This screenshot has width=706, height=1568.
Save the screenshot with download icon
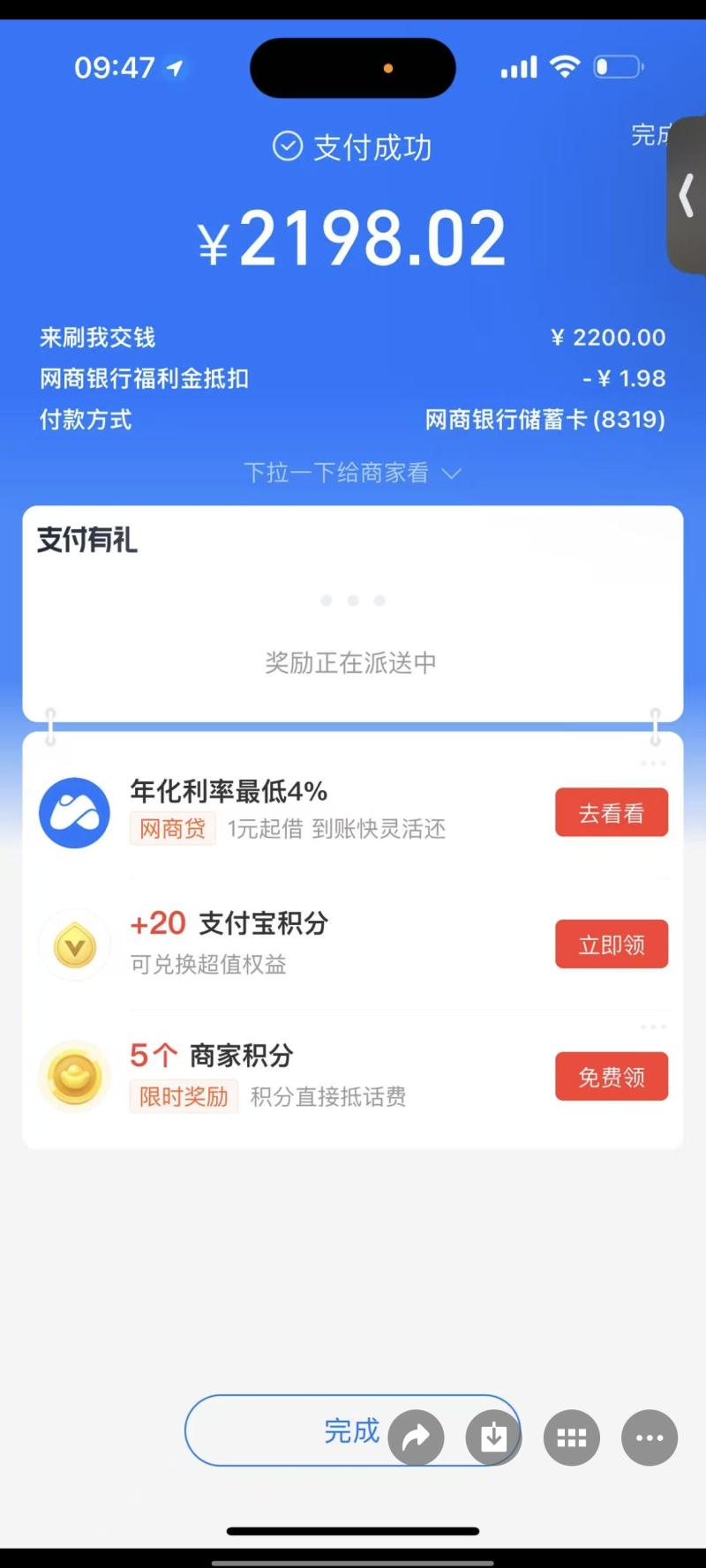pyautogui.click(x=493, y=1438)
